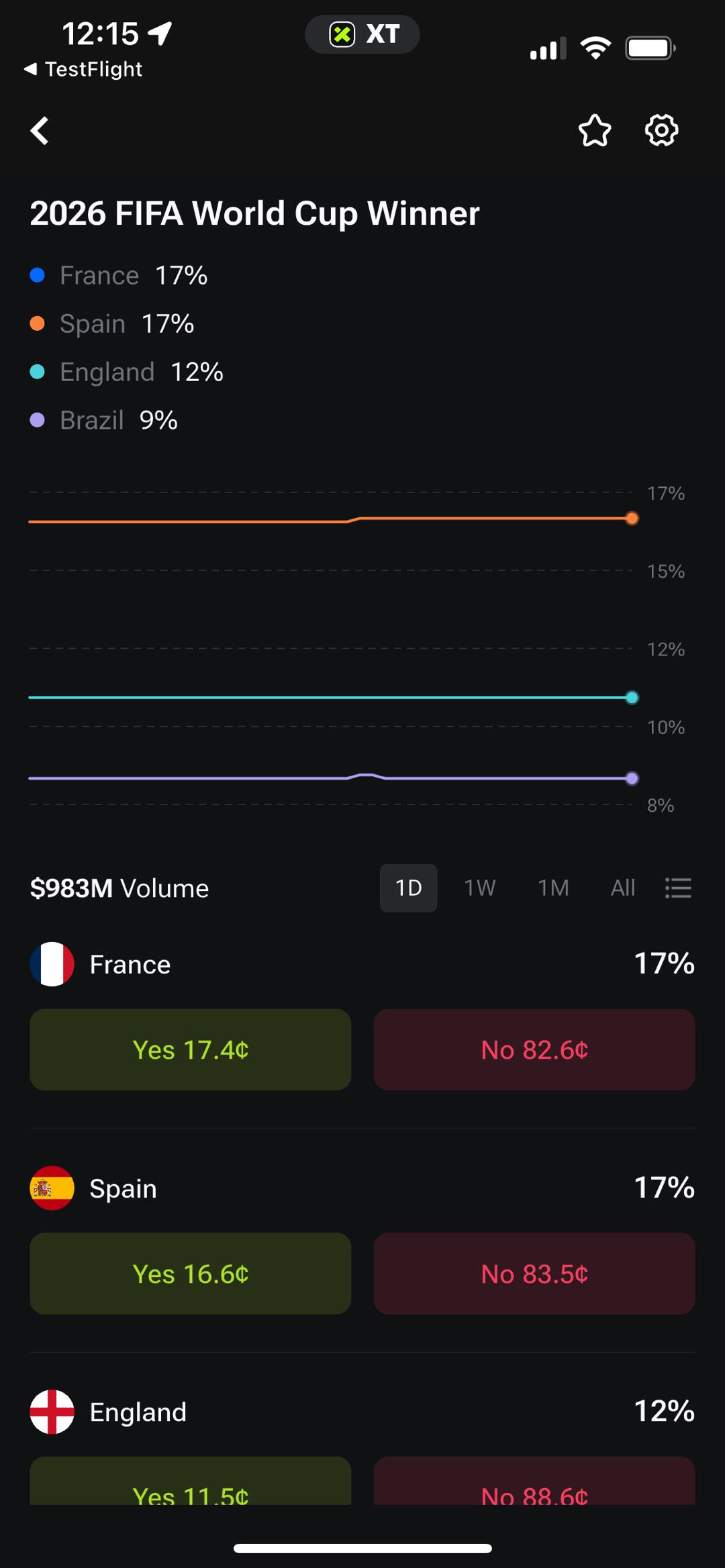The height and width of the screenshot is (1568, 725).
Task: Buy Yes 16.6¢ for Spain
Action: tap(191, 1273)
